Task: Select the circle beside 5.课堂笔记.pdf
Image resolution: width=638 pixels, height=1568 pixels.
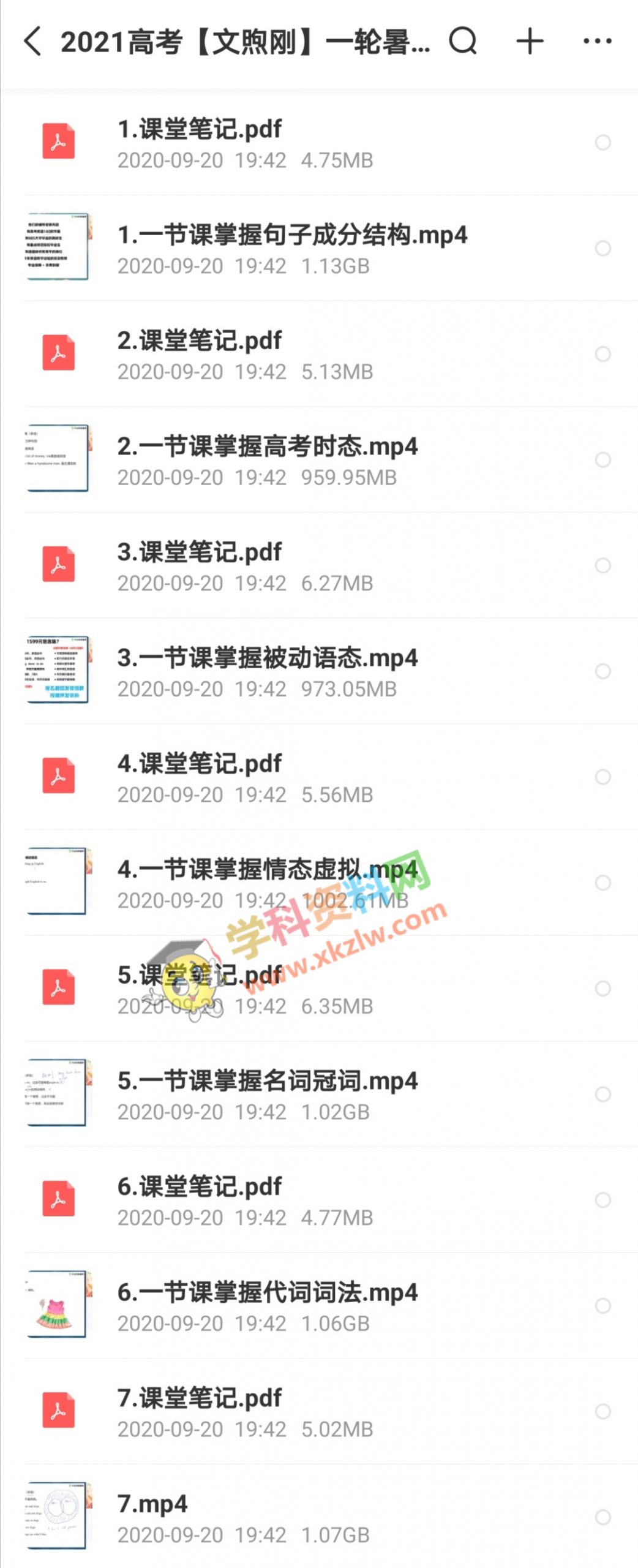Action: point(603,989)
